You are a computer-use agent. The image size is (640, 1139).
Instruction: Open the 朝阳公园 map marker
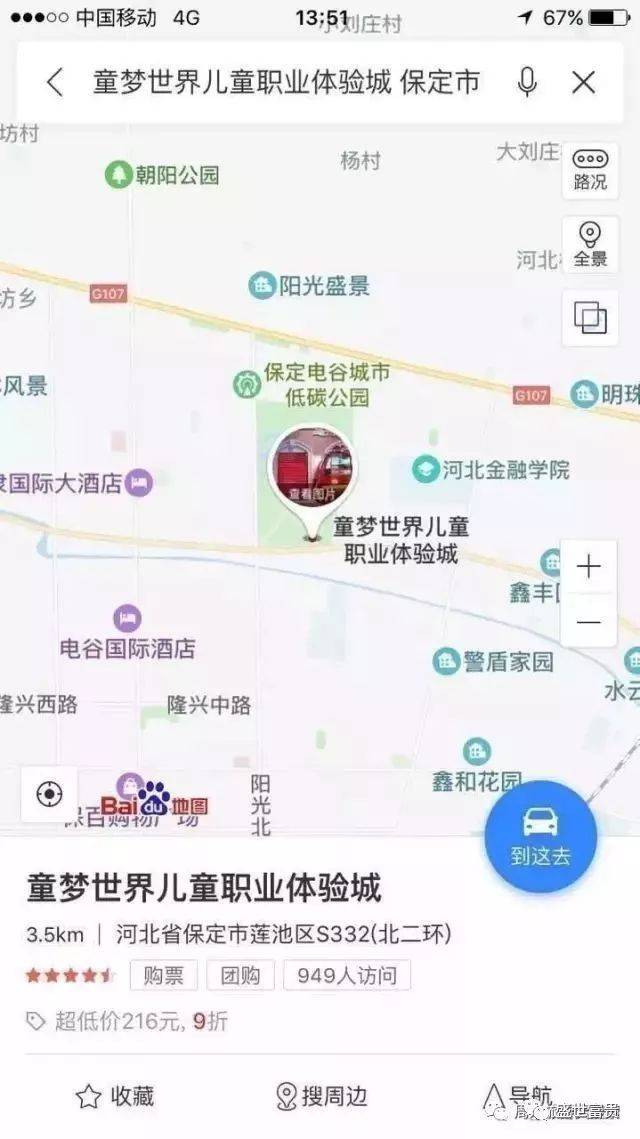coord(119,175)
